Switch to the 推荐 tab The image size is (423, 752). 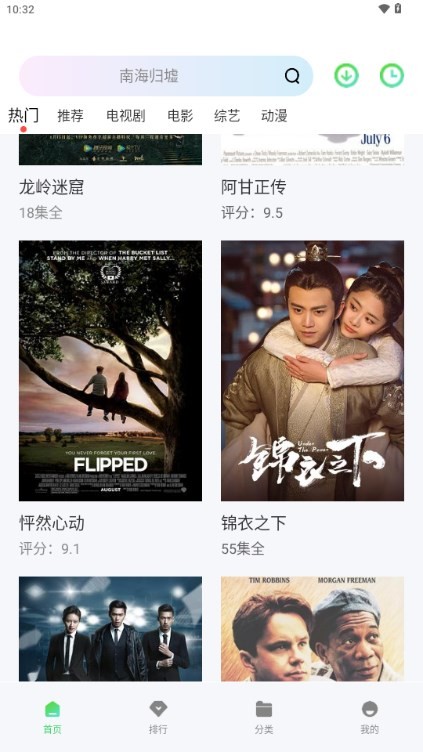(70, 116)
